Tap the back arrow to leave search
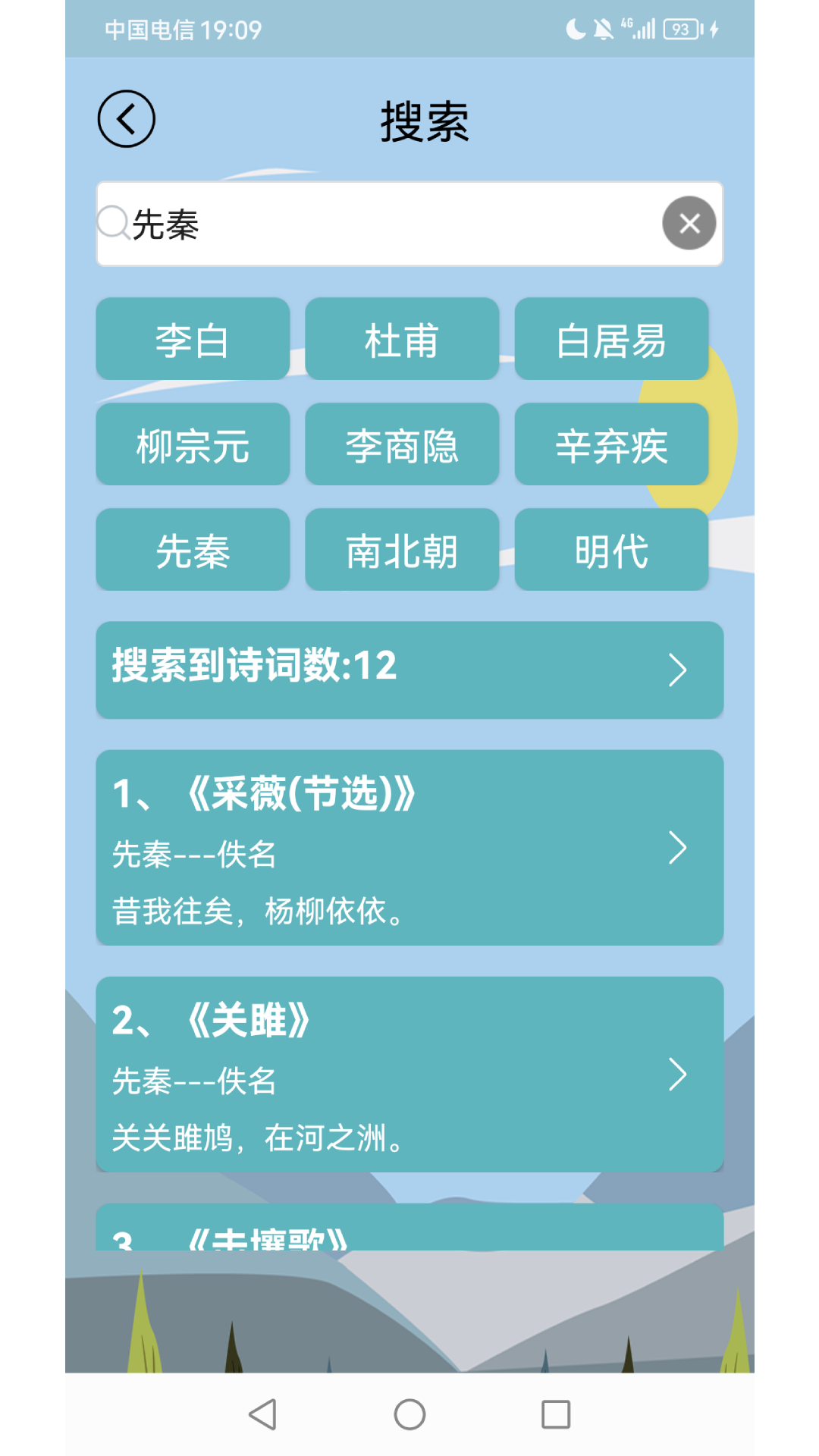The height and width of the screenshot is (1456, 819). coord(127,119)
